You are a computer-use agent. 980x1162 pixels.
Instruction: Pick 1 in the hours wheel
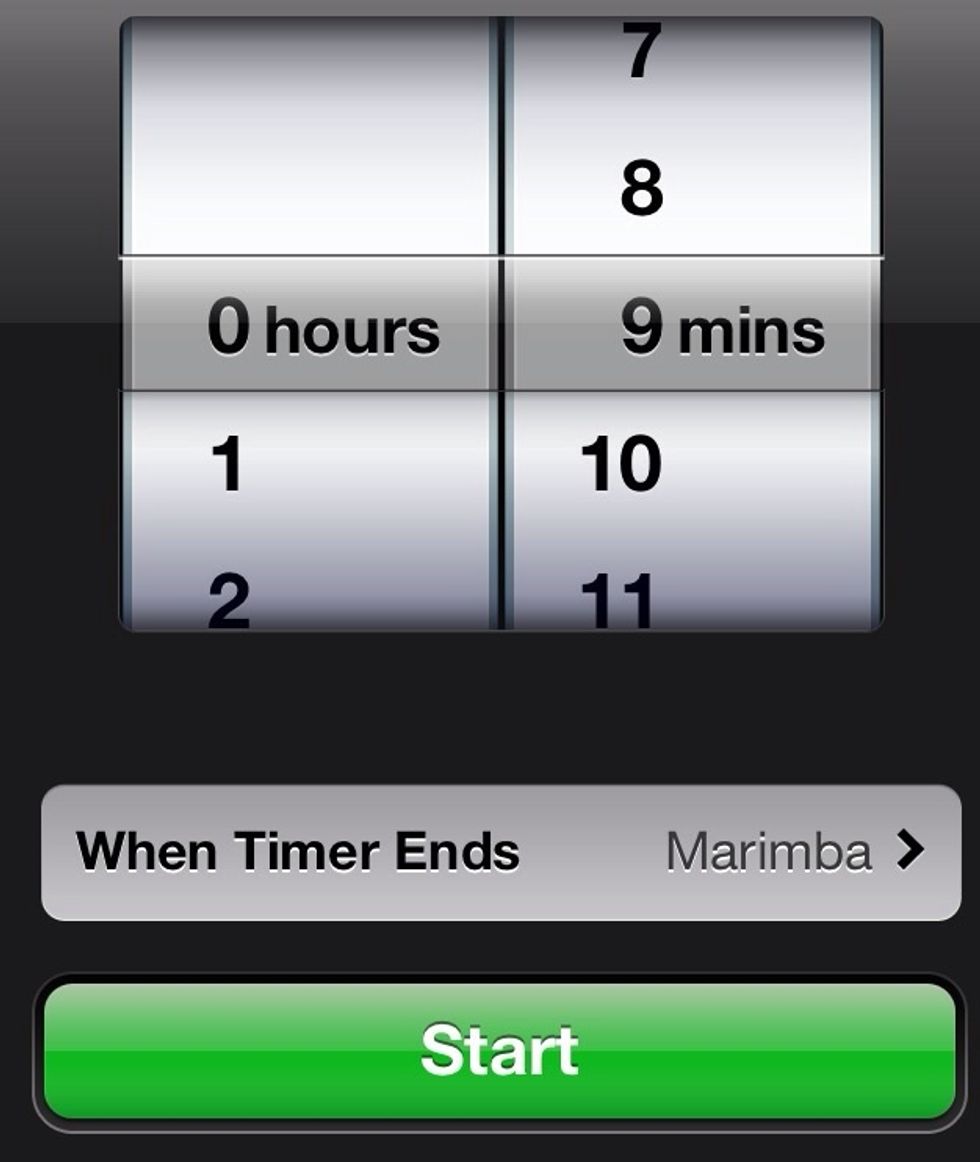(x=228, y=465)
